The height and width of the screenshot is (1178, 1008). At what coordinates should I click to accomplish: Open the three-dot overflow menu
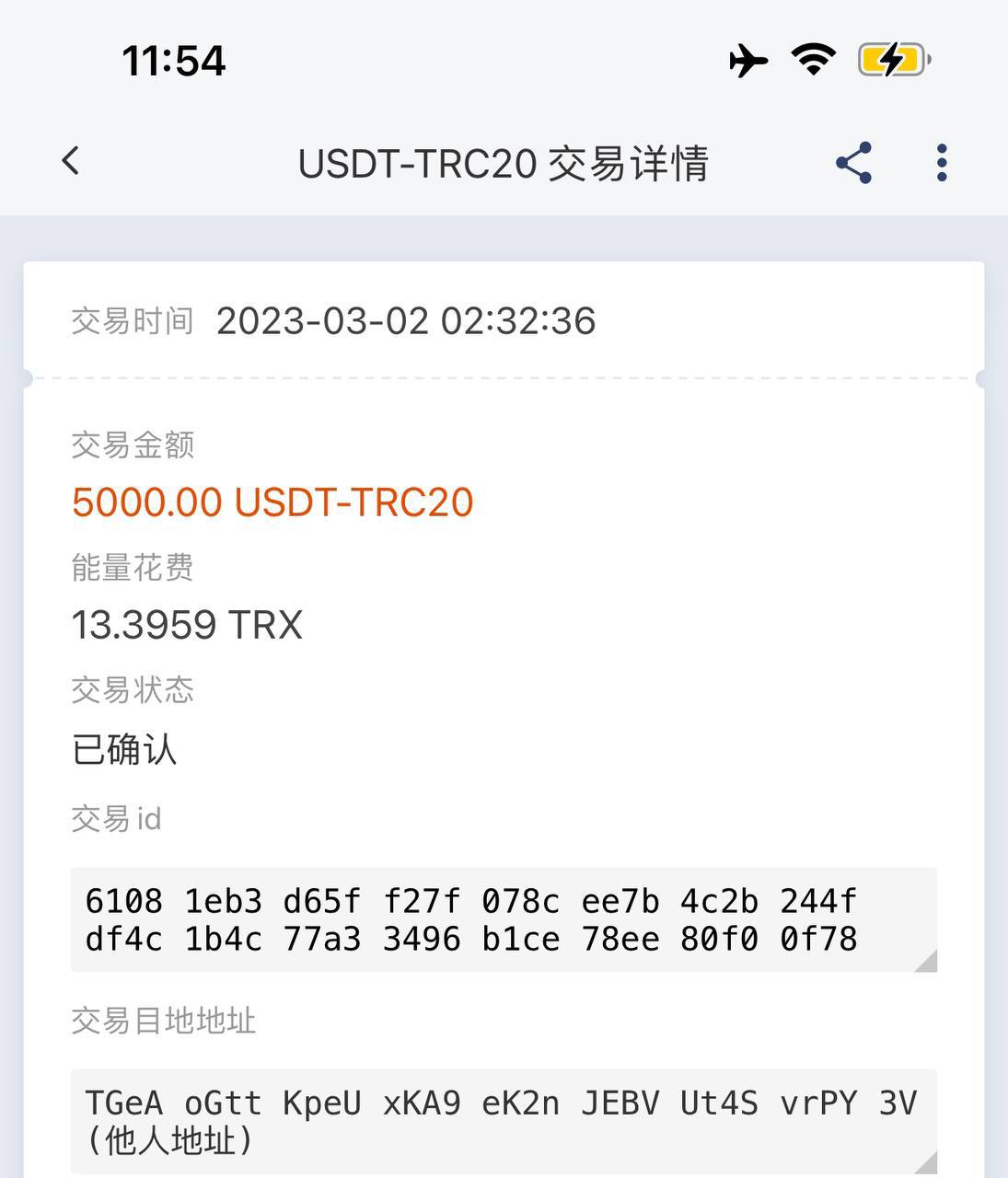941,161
